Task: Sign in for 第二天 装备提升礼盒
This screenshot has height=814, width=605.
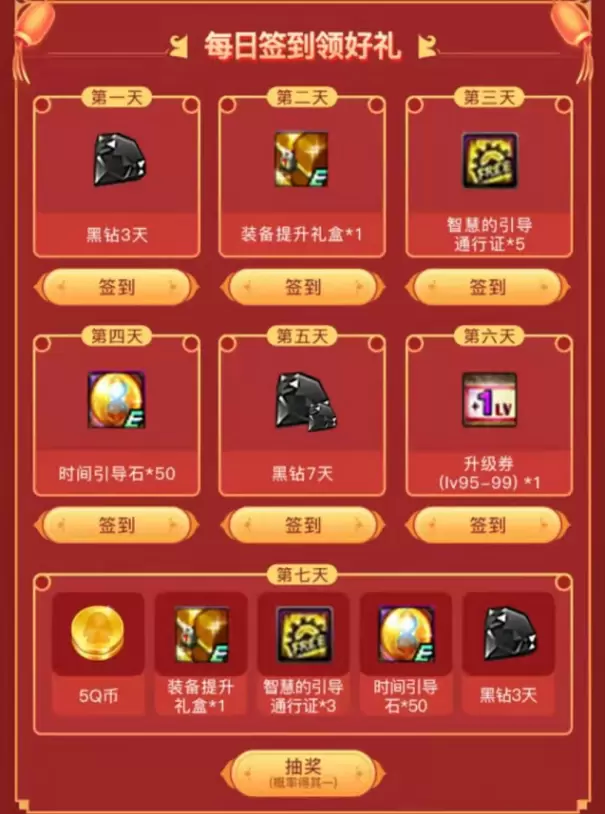Action: [x=302, y=288]
